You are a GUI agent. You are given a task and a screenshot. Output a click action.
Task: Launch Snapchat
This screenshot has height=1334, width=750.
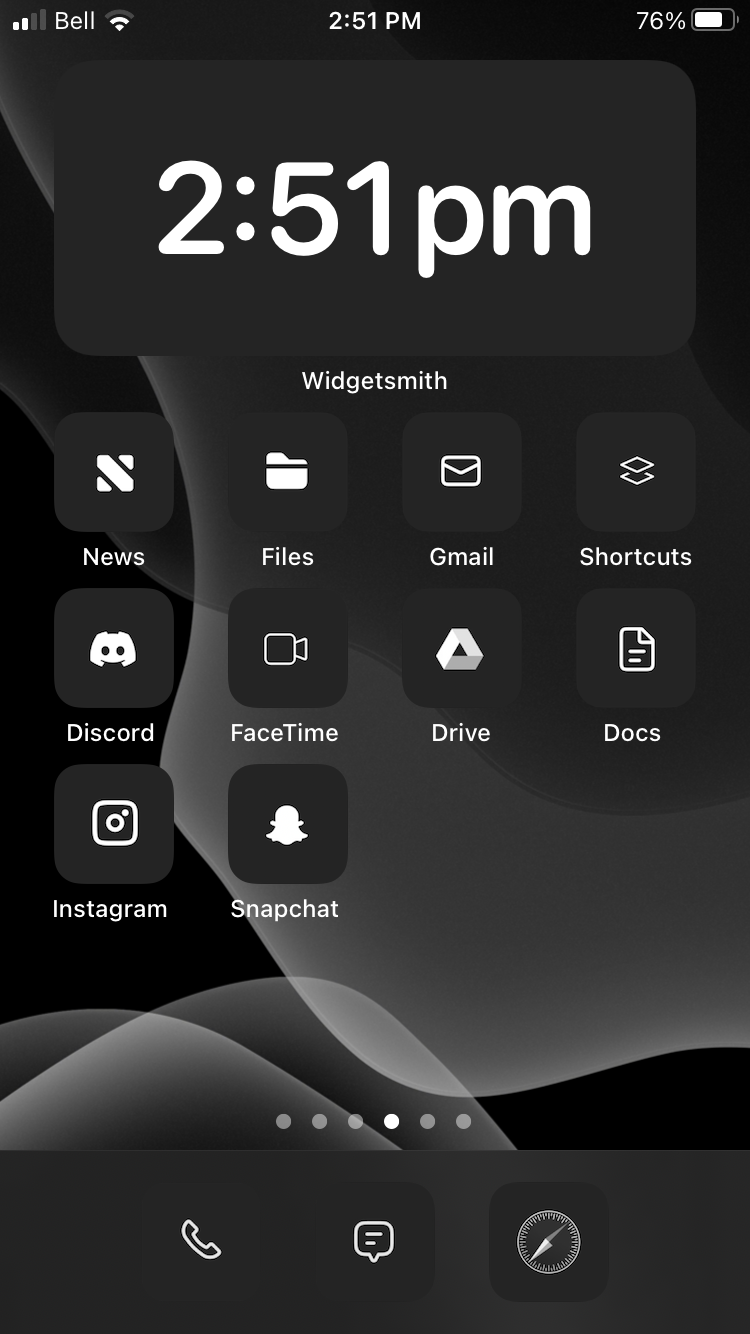[288, 824]
